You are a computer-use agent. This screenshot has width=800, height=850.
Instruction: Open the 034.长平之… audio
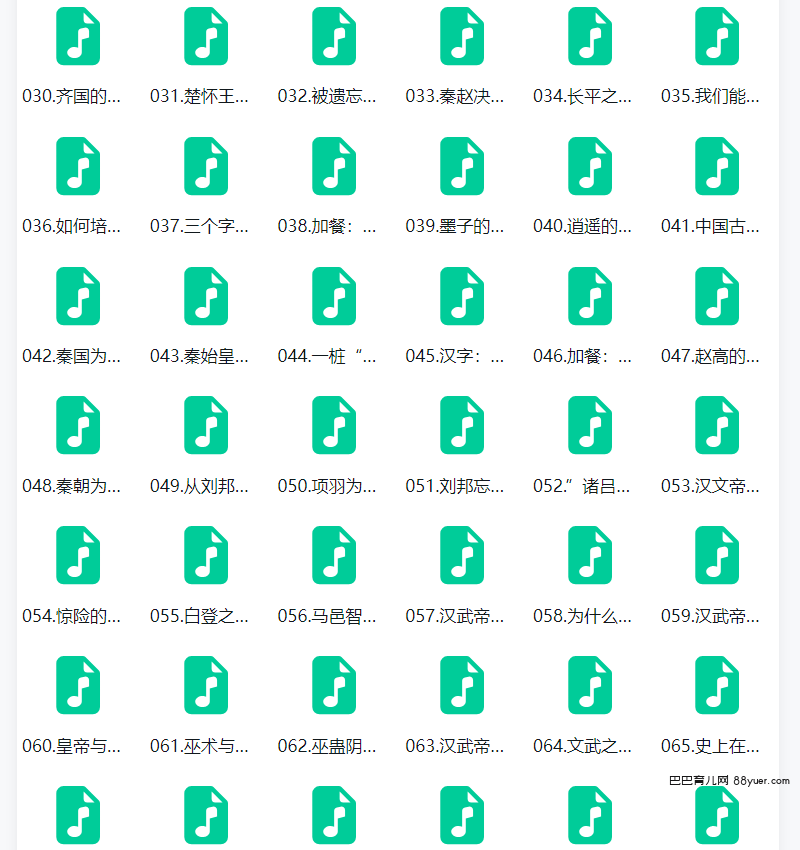tap(590, 37)
